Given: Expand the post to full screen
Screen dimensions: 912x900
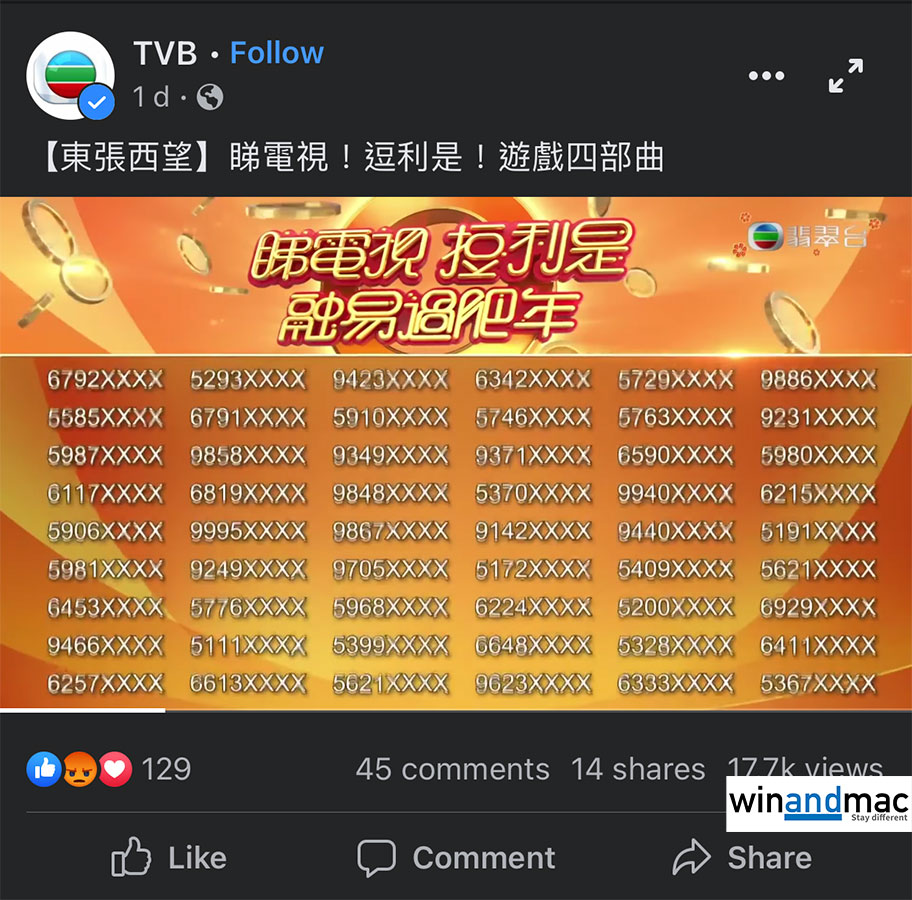Looking at the screenshot, I should click(x=846, y=76).
